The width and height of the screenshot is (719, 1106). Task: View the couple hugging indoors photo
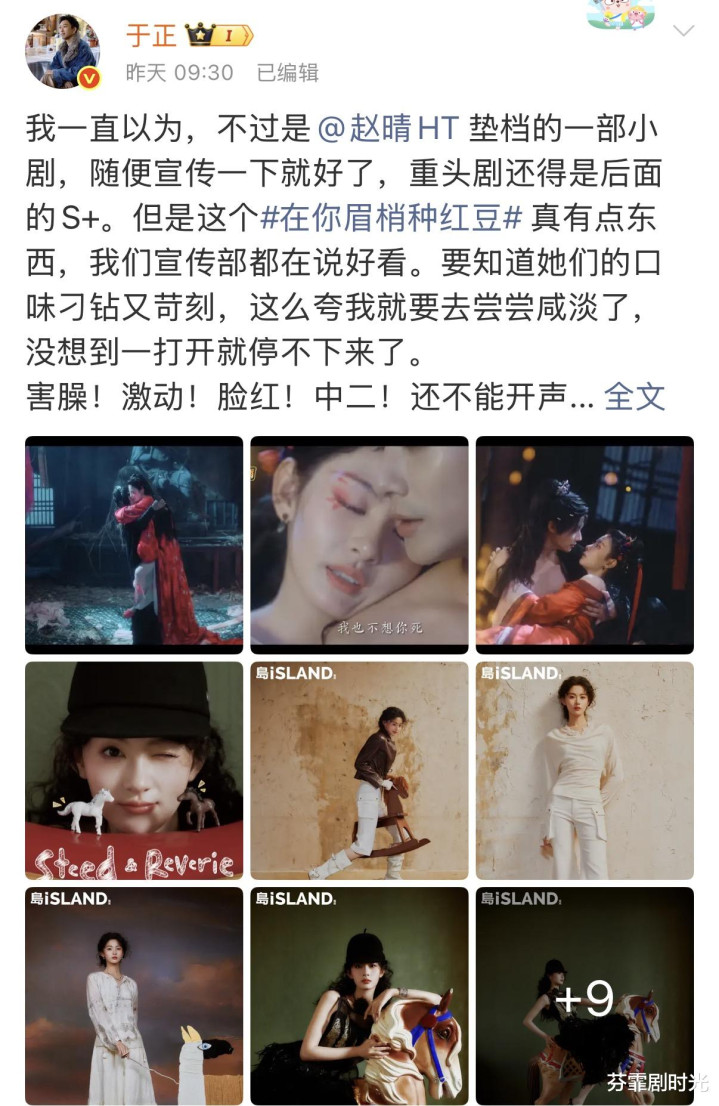(585, 545)
